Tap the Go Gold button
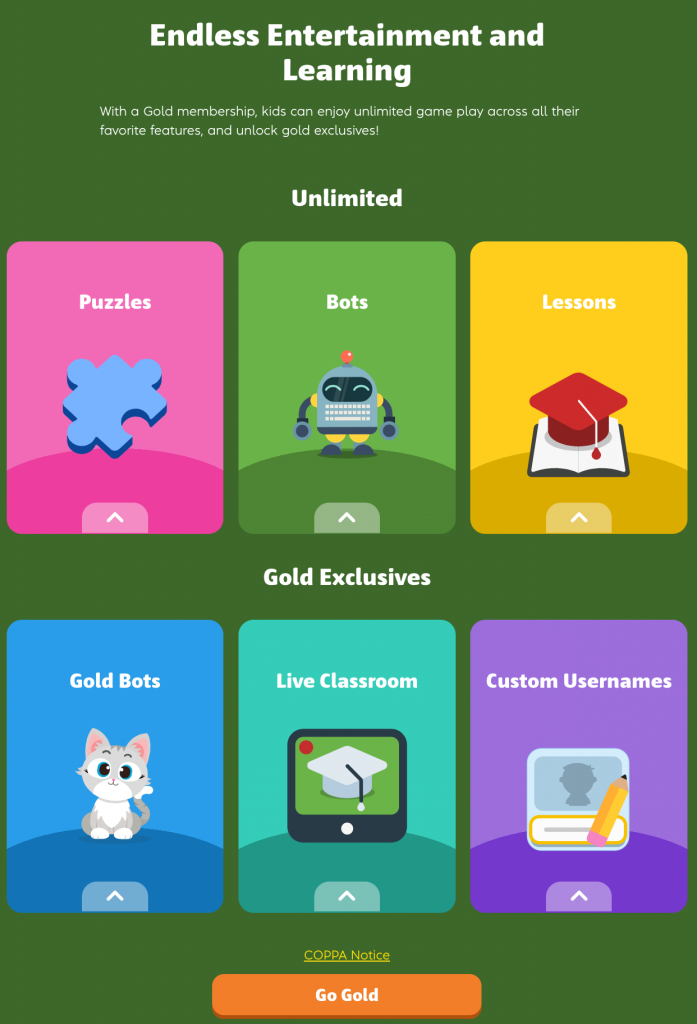Image resolution: width=697 pixels, height=1024 pixels. tap(347, 995)
